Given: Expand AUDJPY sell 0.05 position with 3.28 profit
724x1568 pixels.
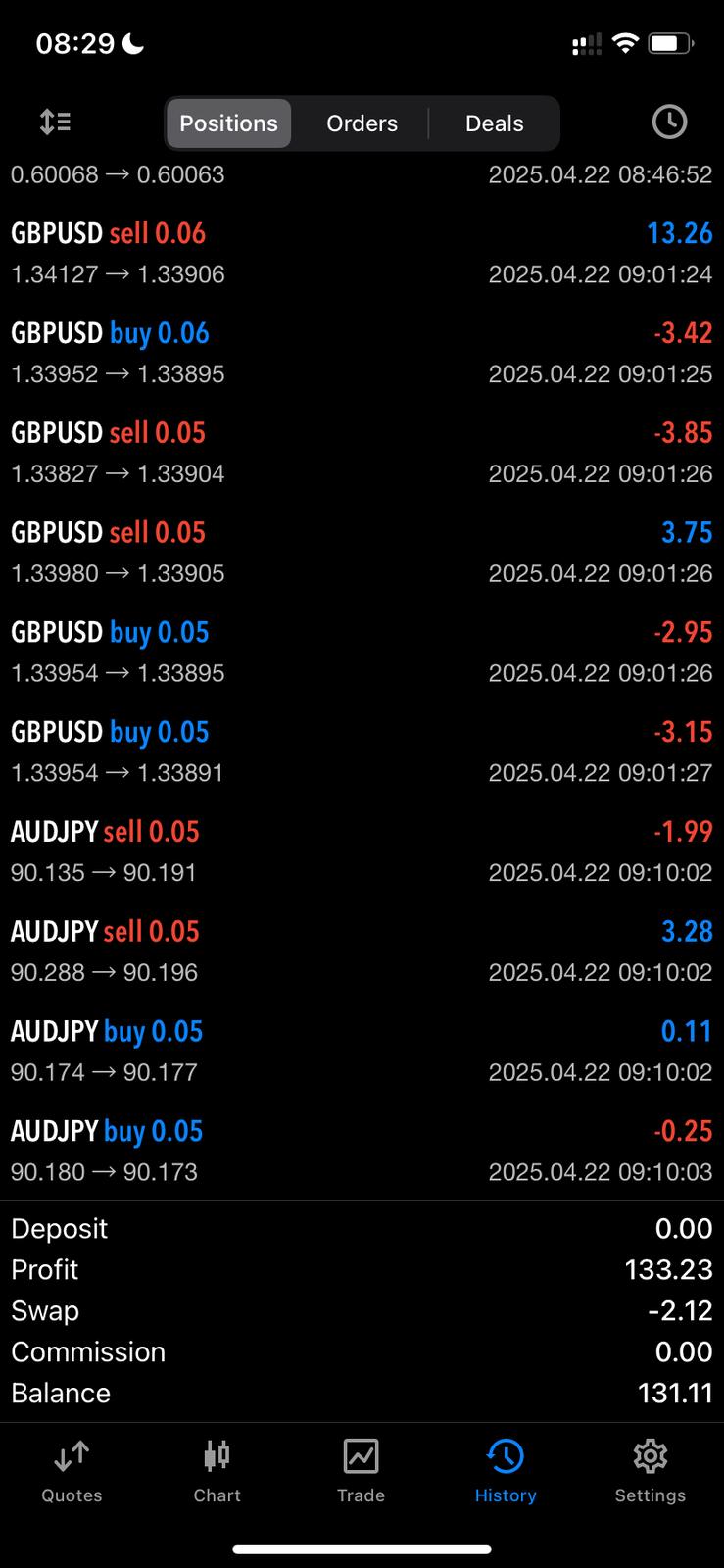Looking at the screenshot, I should (362, 954).
